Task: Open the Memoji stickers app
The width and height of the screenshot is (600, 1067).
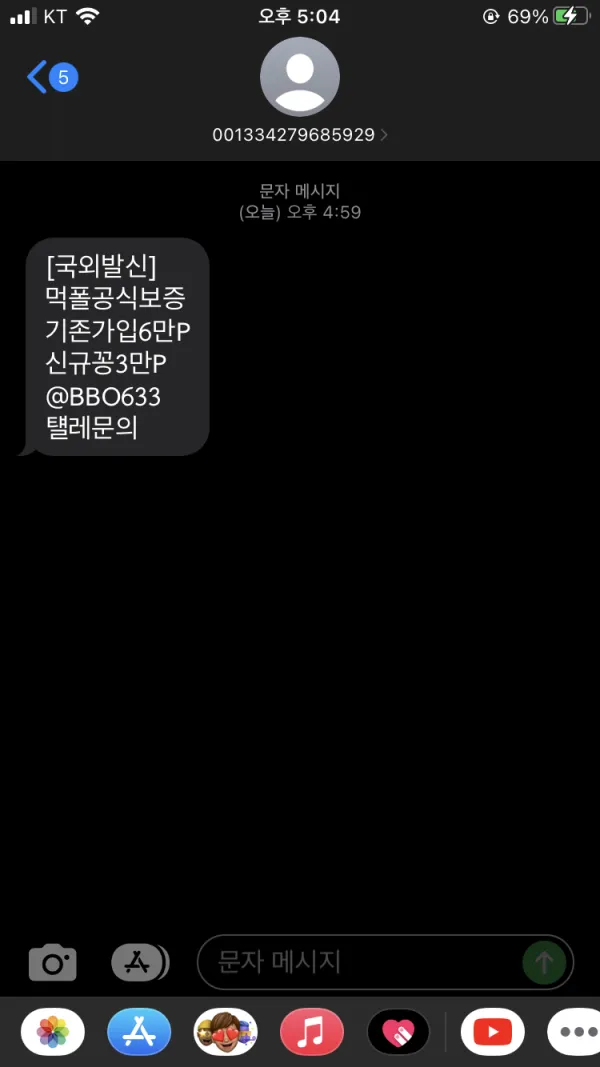Action: [226, 1032]
